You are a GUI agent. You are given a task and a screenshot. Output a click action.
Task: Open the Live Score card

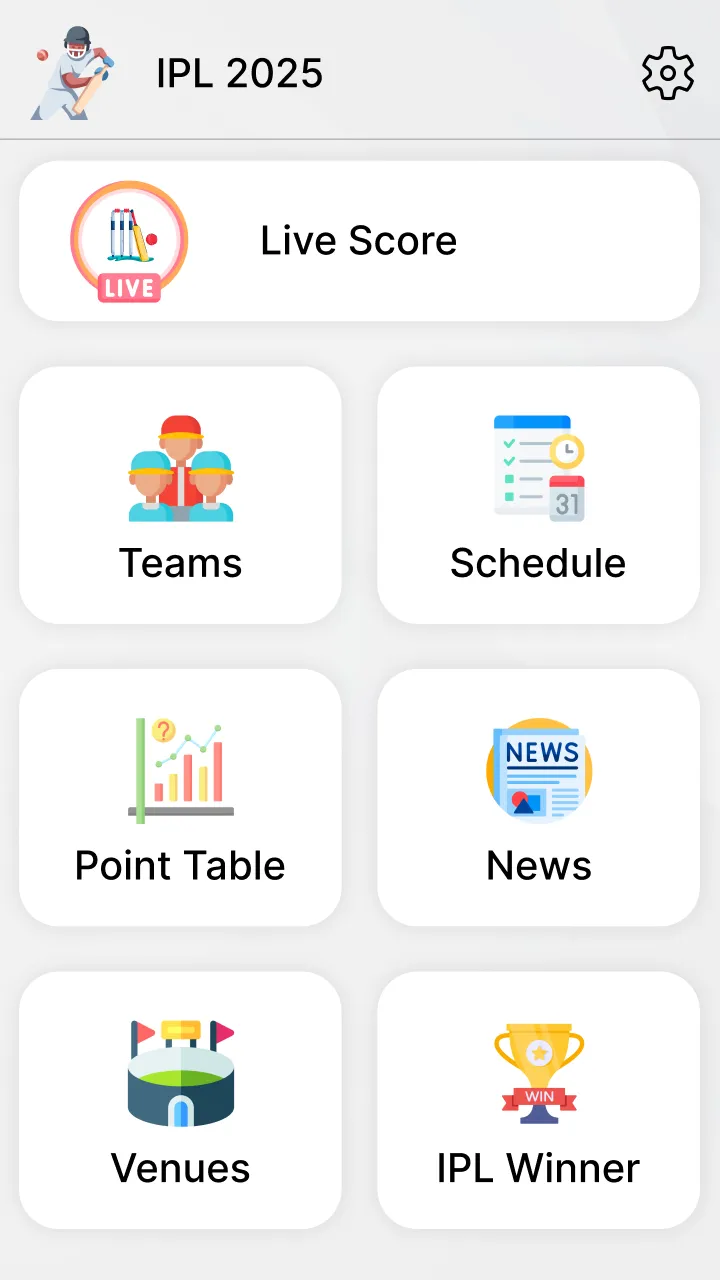coord(358,240)
